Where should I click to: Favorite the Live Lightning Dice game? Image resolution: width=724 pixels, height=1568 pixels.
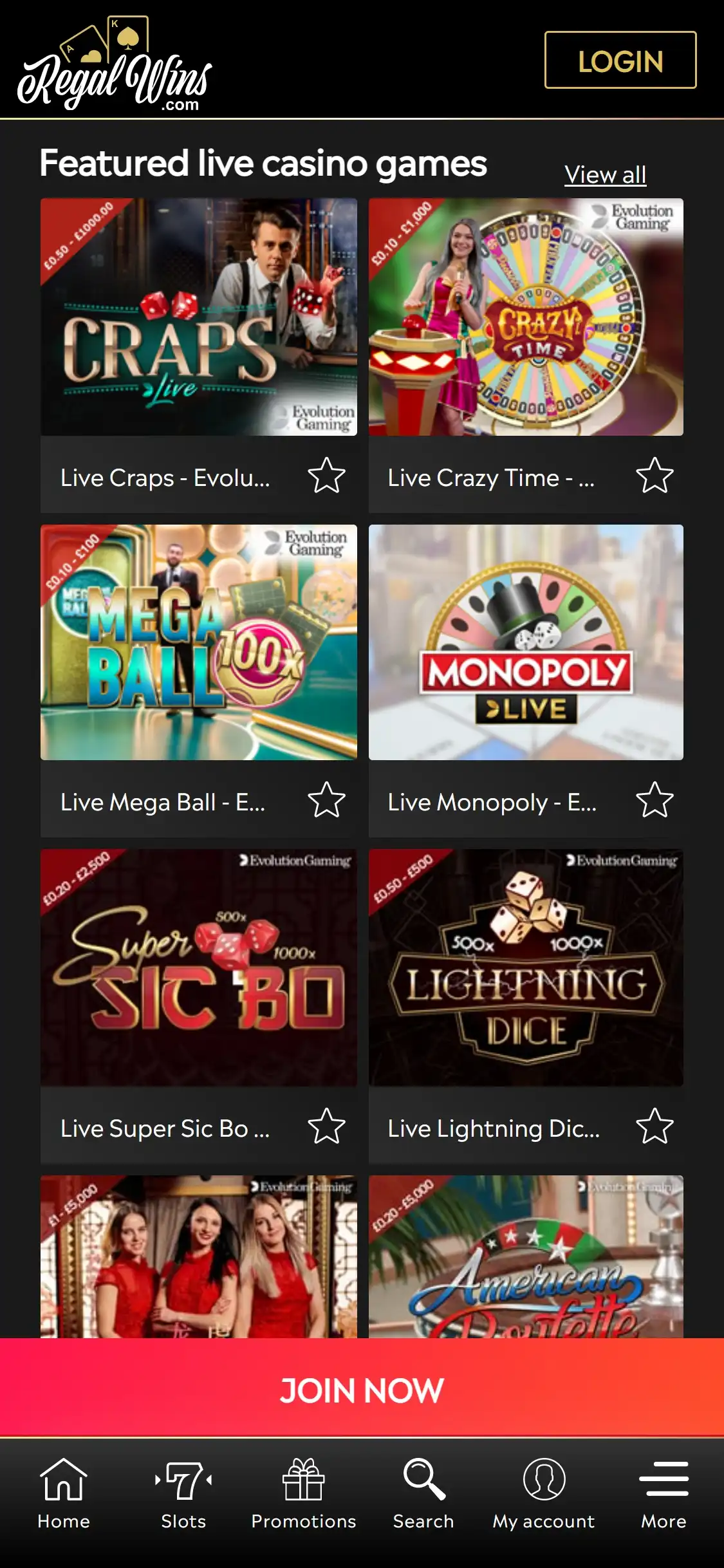coord(654,1126)
